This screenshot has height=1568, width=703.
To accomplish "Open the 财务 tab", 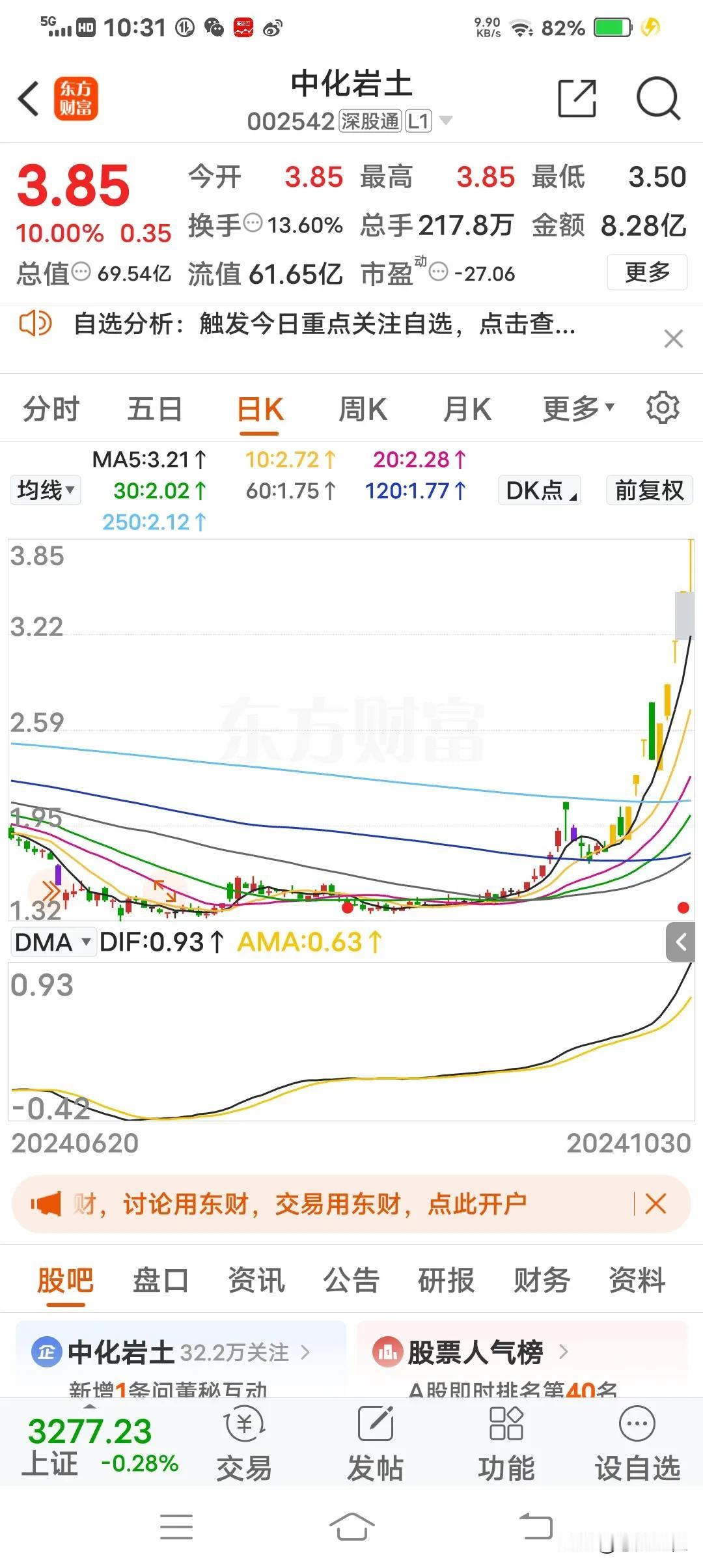I will [542, 1280].
